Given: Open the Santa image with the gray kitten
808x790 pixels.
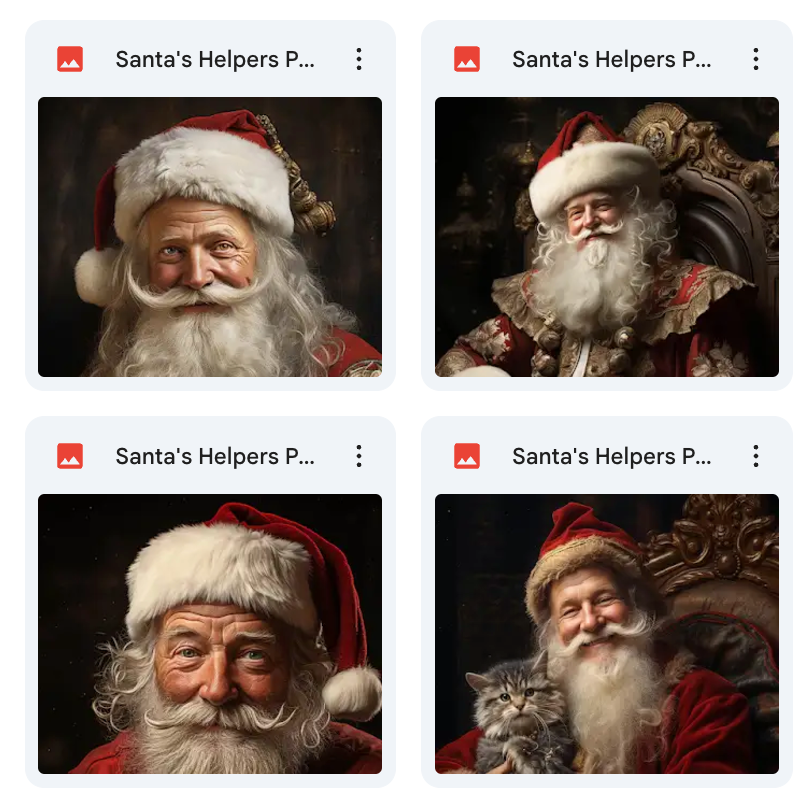Looking at the screenshot, I should (606, 633).
